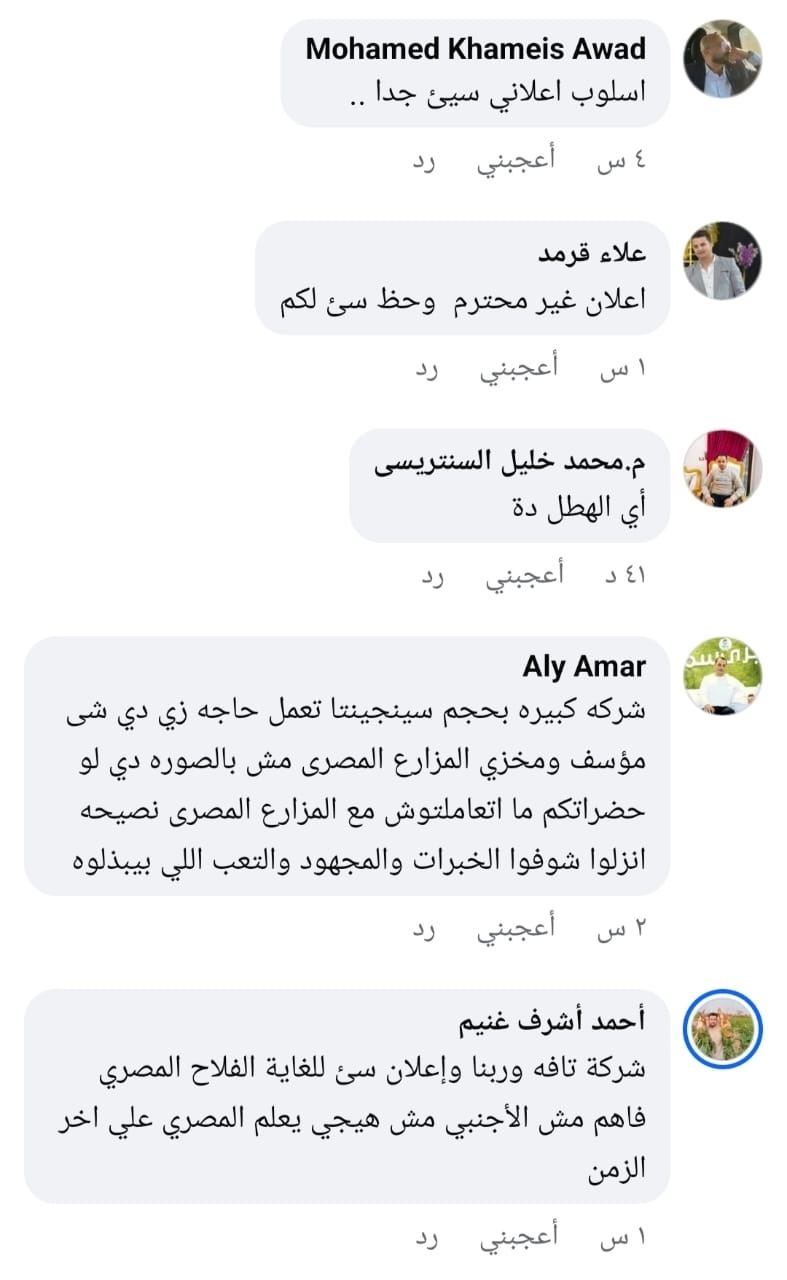
Task: Like م.محمد خليل السنتريسى's comment
Action: coord(525,576)
